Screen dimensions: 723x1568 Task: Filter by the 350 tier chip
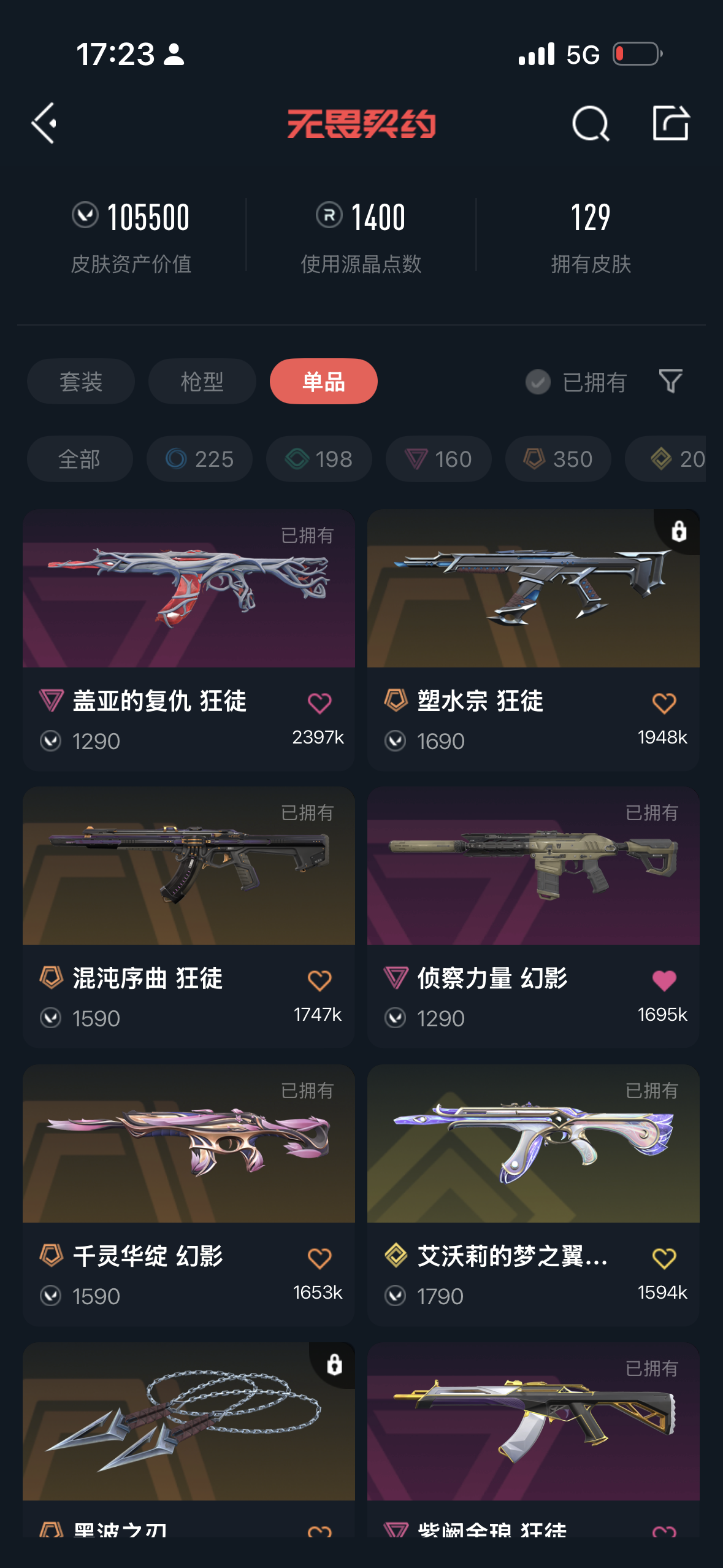click(x=558, y=459)
